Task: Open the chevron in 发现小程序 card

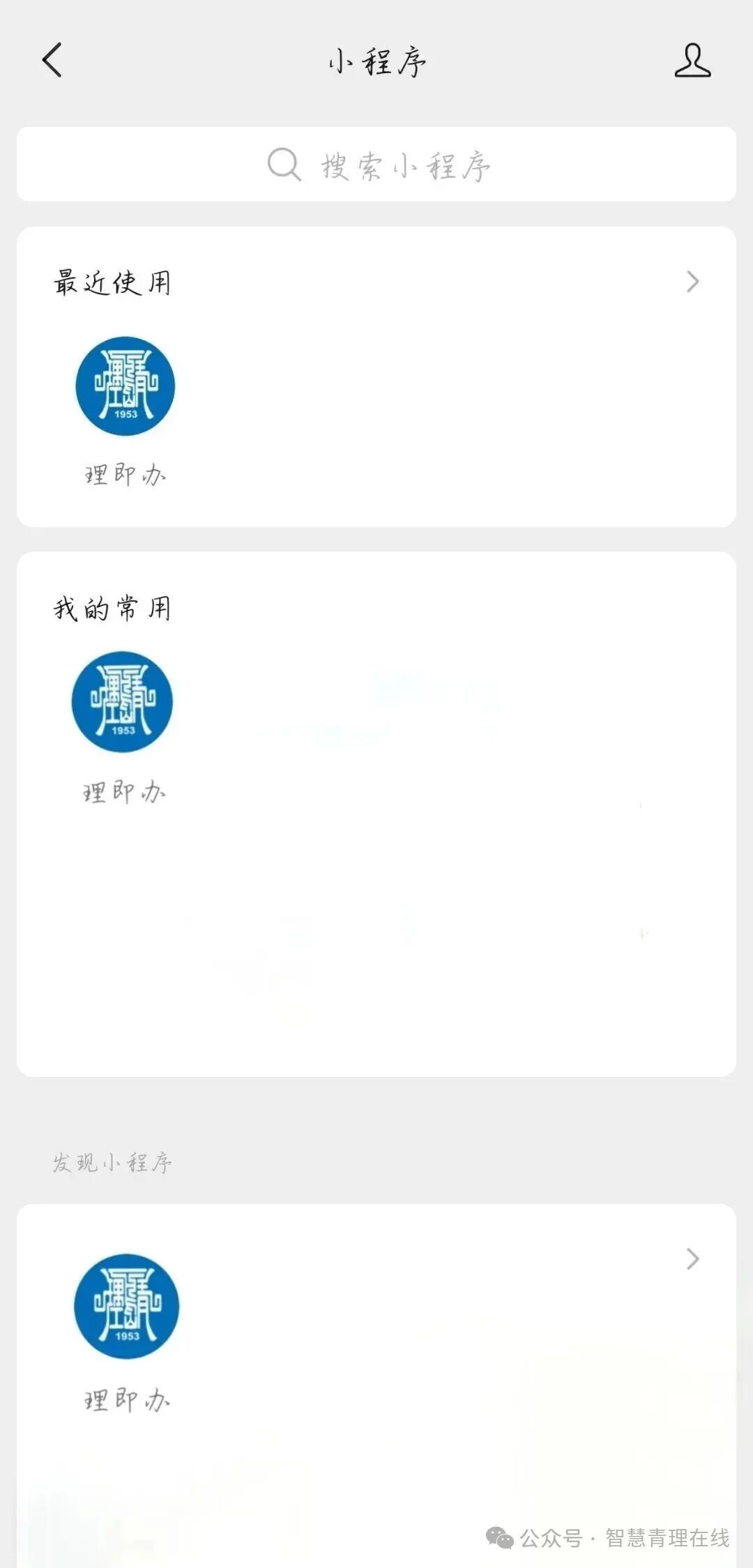Action: (x=692, y=1259)
